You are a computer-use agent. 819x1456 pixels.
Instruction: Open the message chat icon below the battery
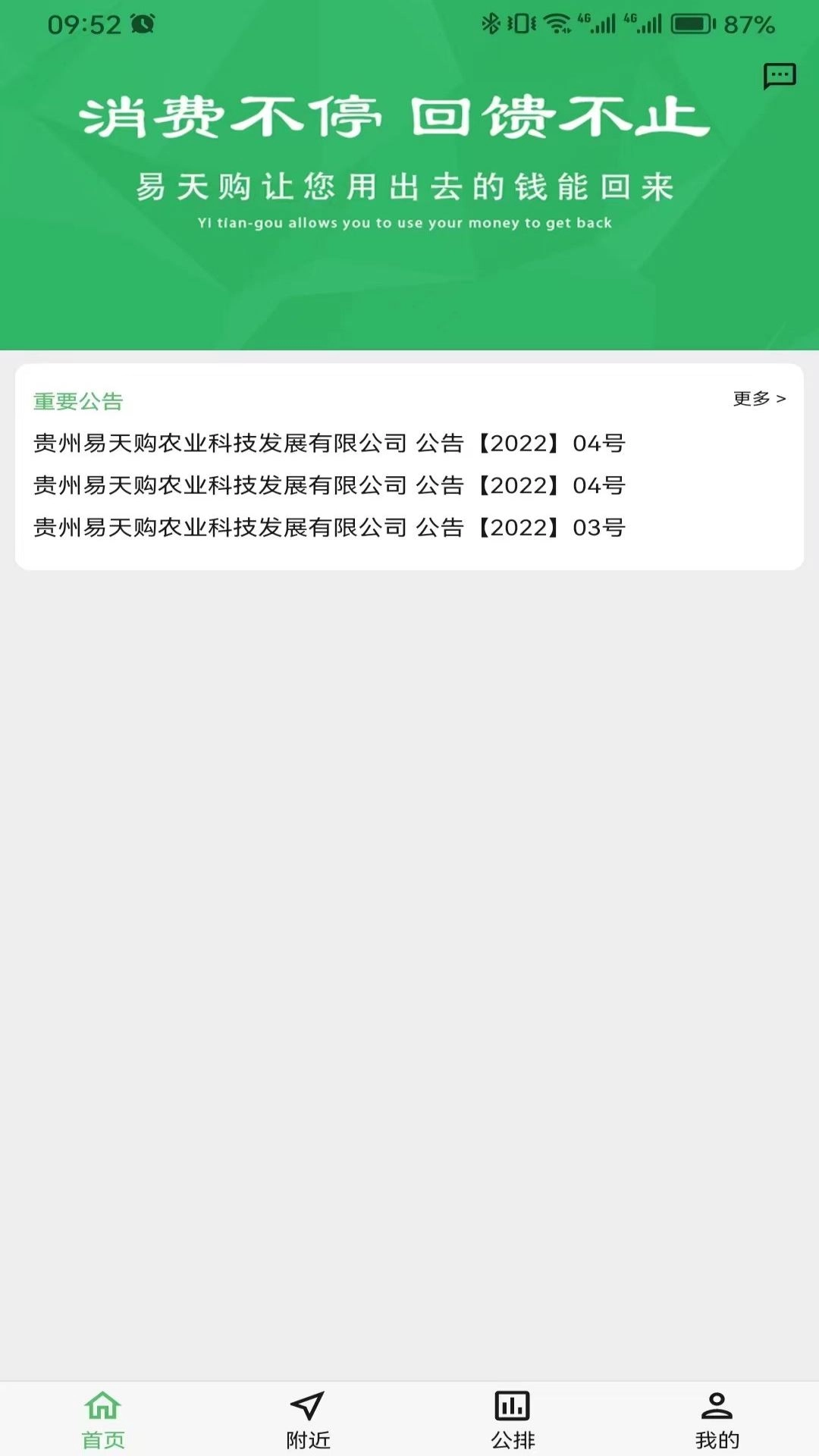click(780, 76)
